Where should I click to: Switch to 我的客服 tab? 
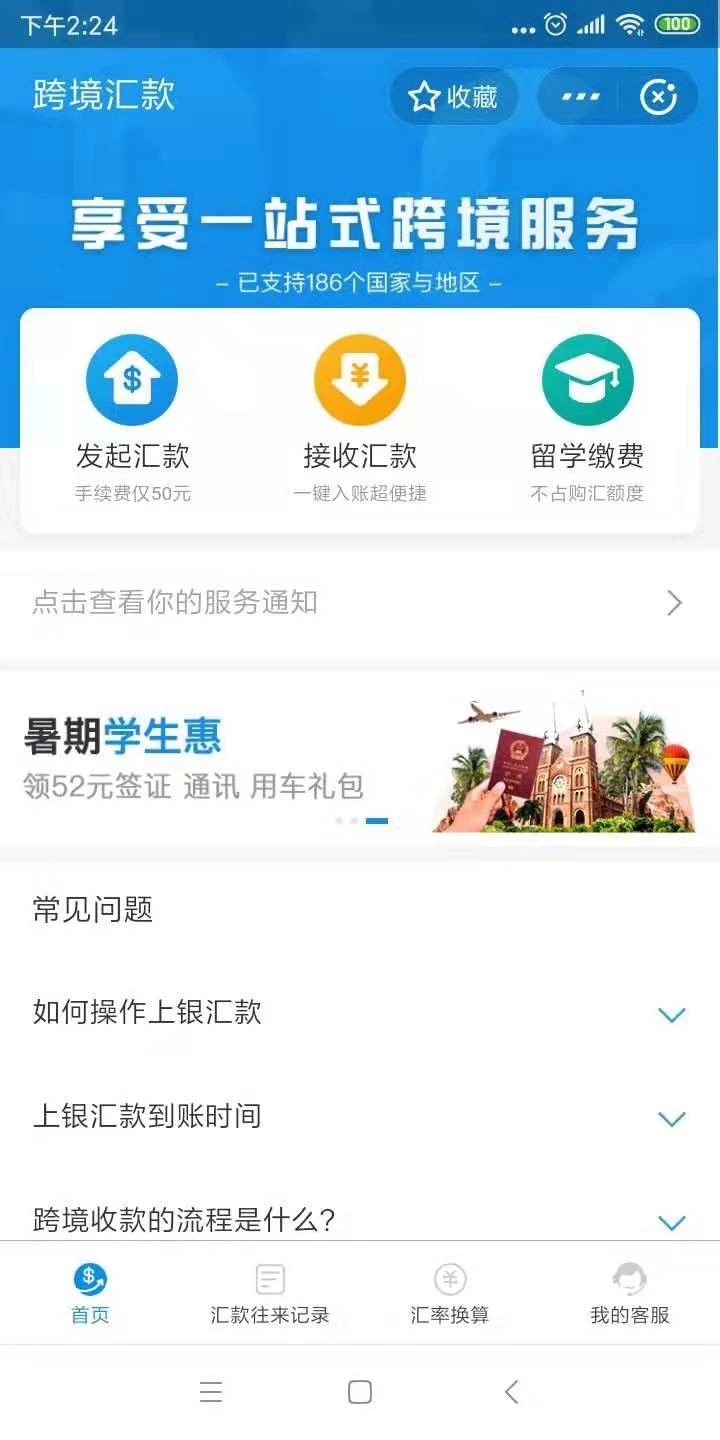(630, 1293)
